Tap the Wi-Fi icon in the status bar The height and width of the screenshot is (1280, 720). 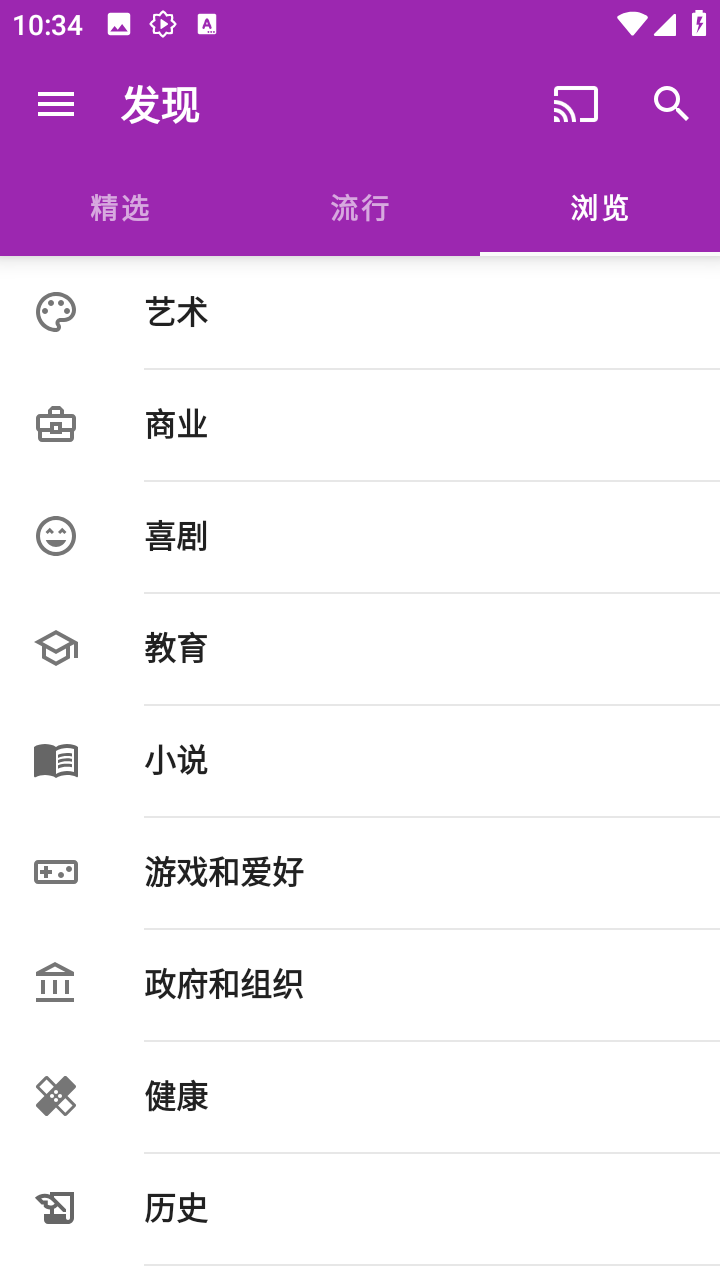pos(632,24)
